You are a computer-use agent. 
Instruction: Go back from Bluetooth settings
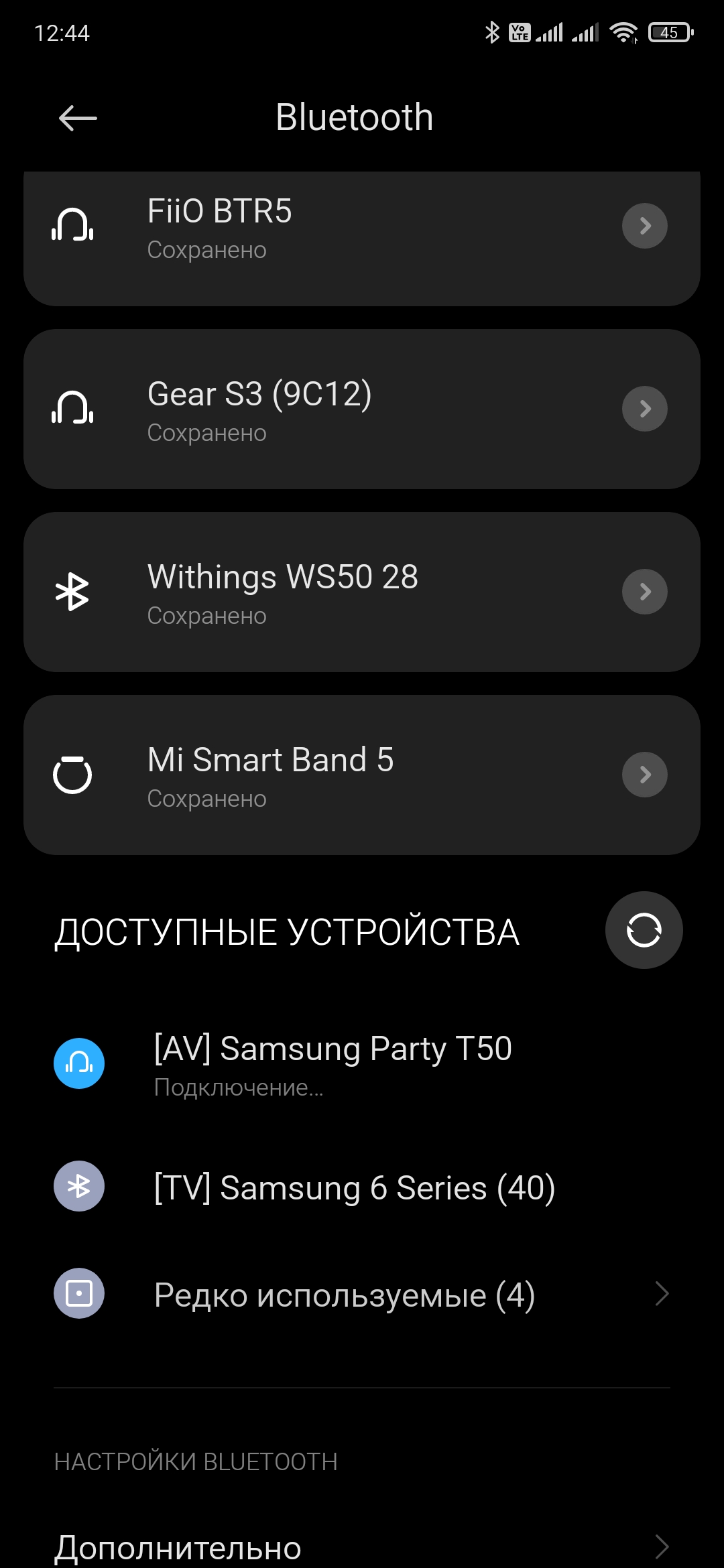click(78, 119)
